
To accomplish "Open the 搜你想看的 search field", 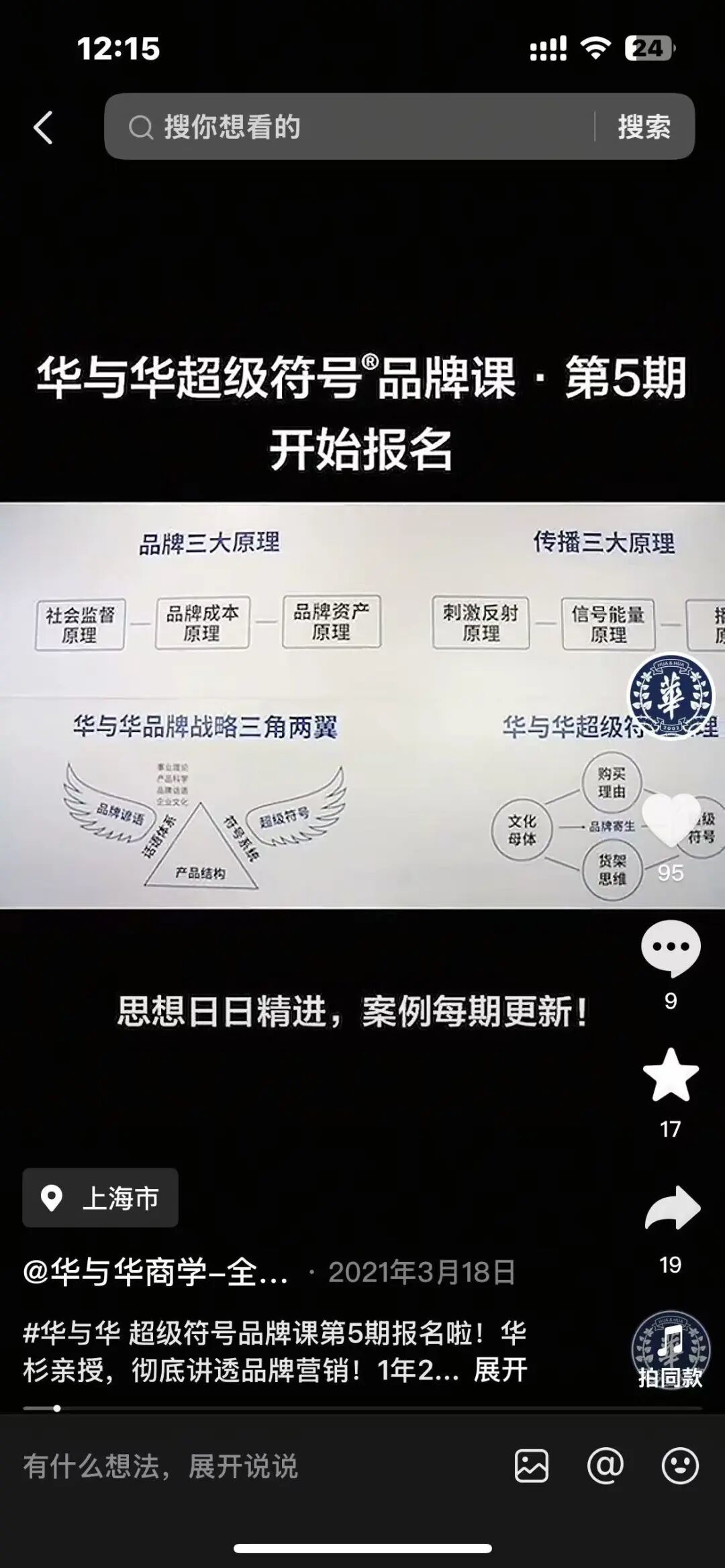I will (x=349, y=127).
